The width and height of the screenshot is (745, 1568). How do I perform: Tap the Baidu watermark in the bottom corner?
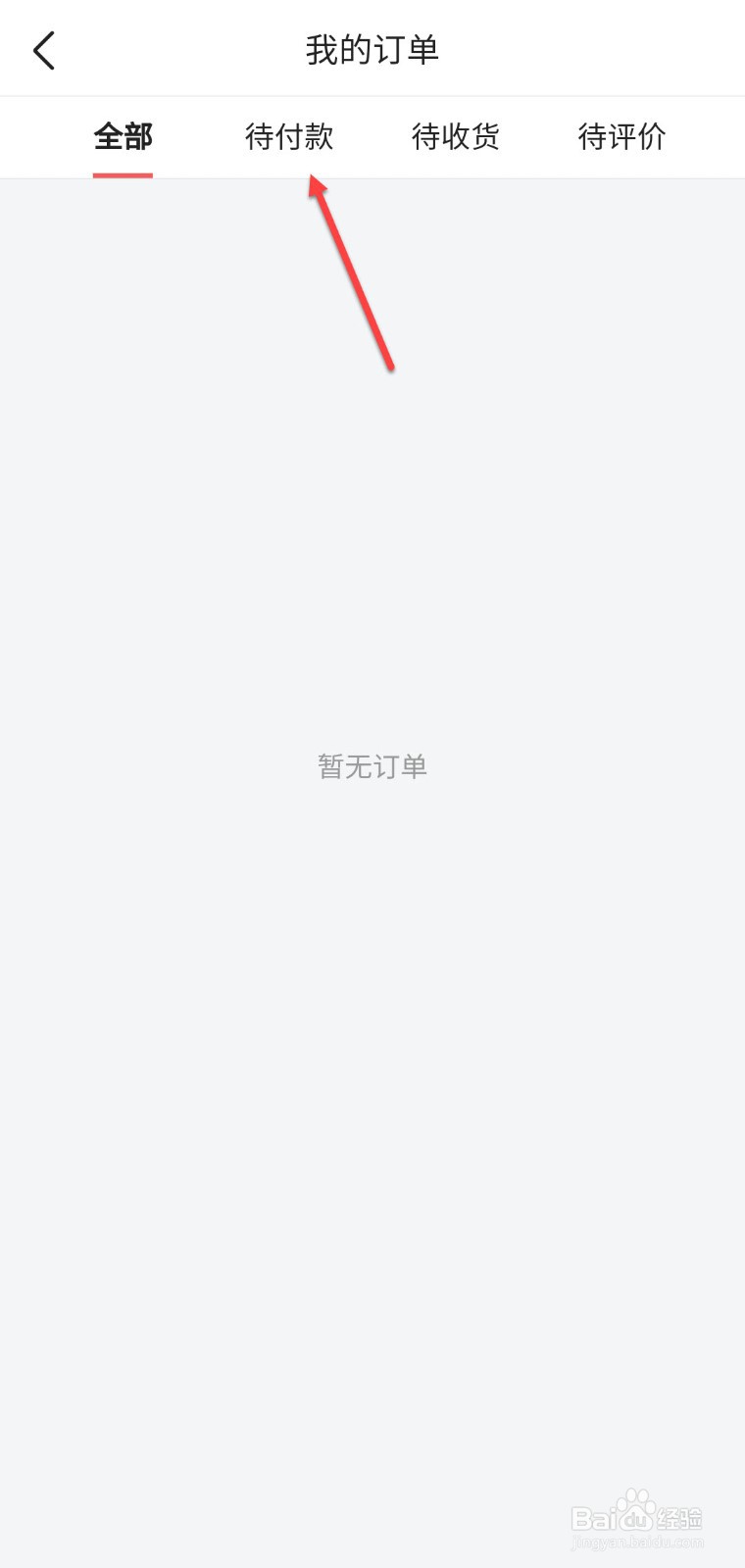click(x=637, y=1521)
